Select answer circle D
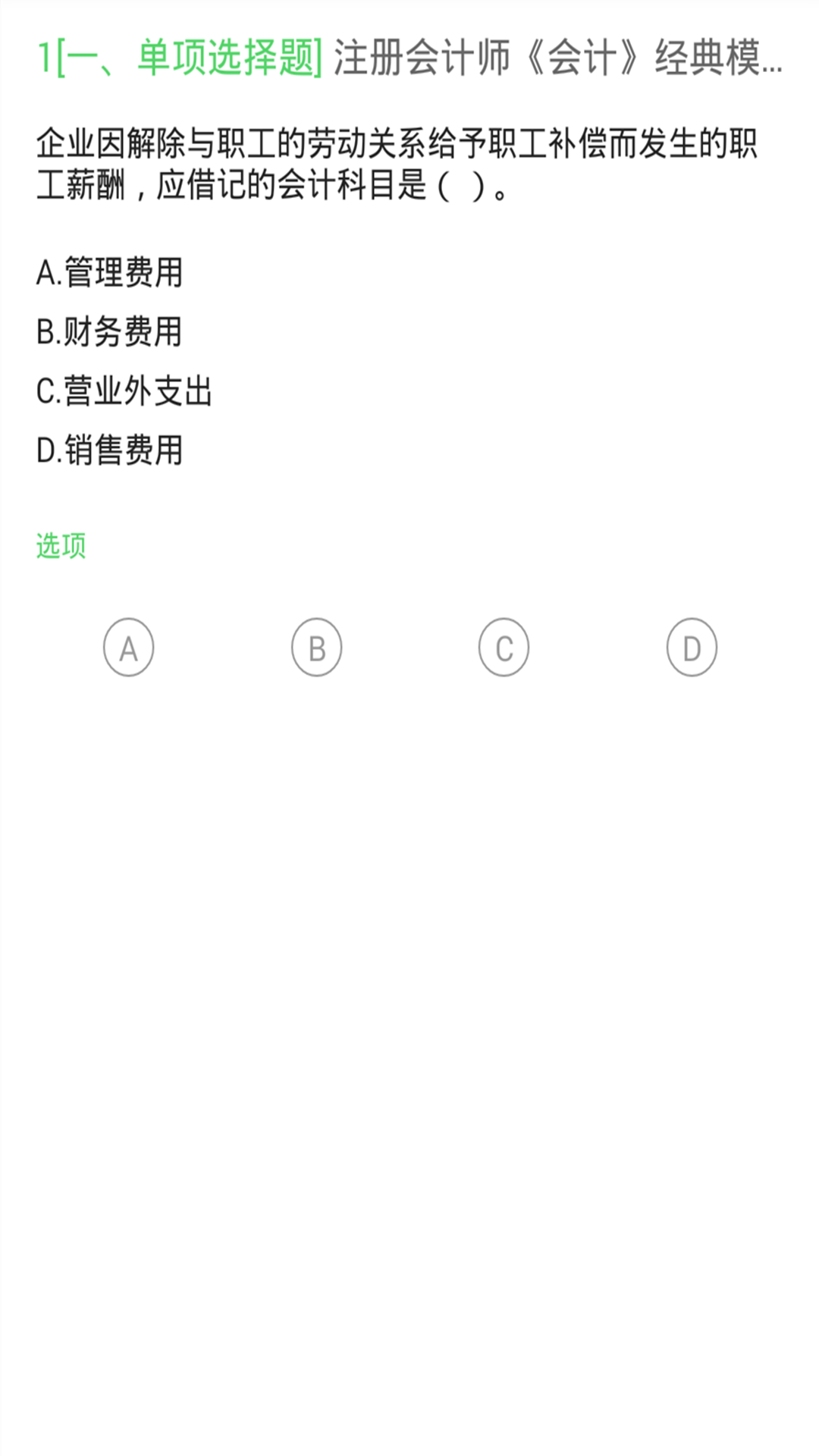The image size is (819, 1456). point(691,648)
